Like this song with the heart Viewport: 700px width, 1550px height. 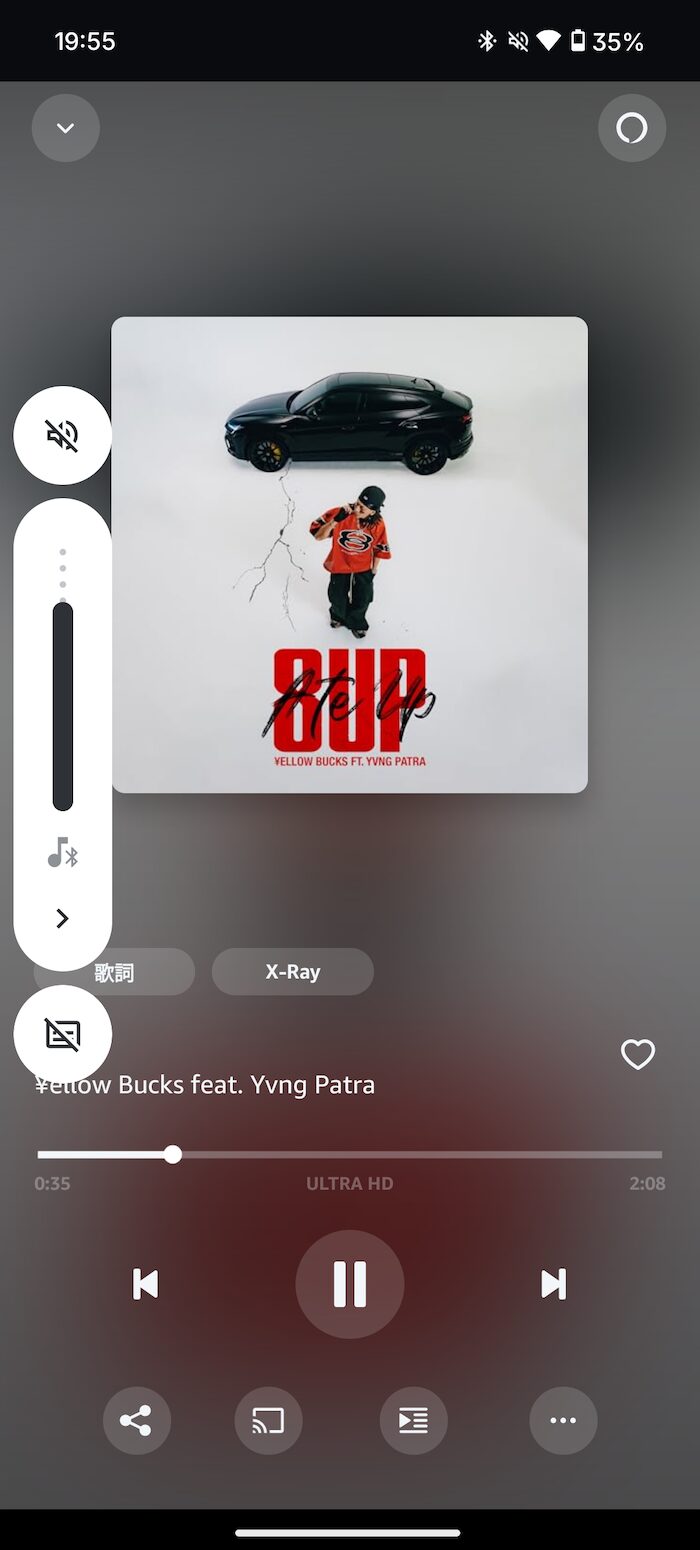[x=638, y=1054]
